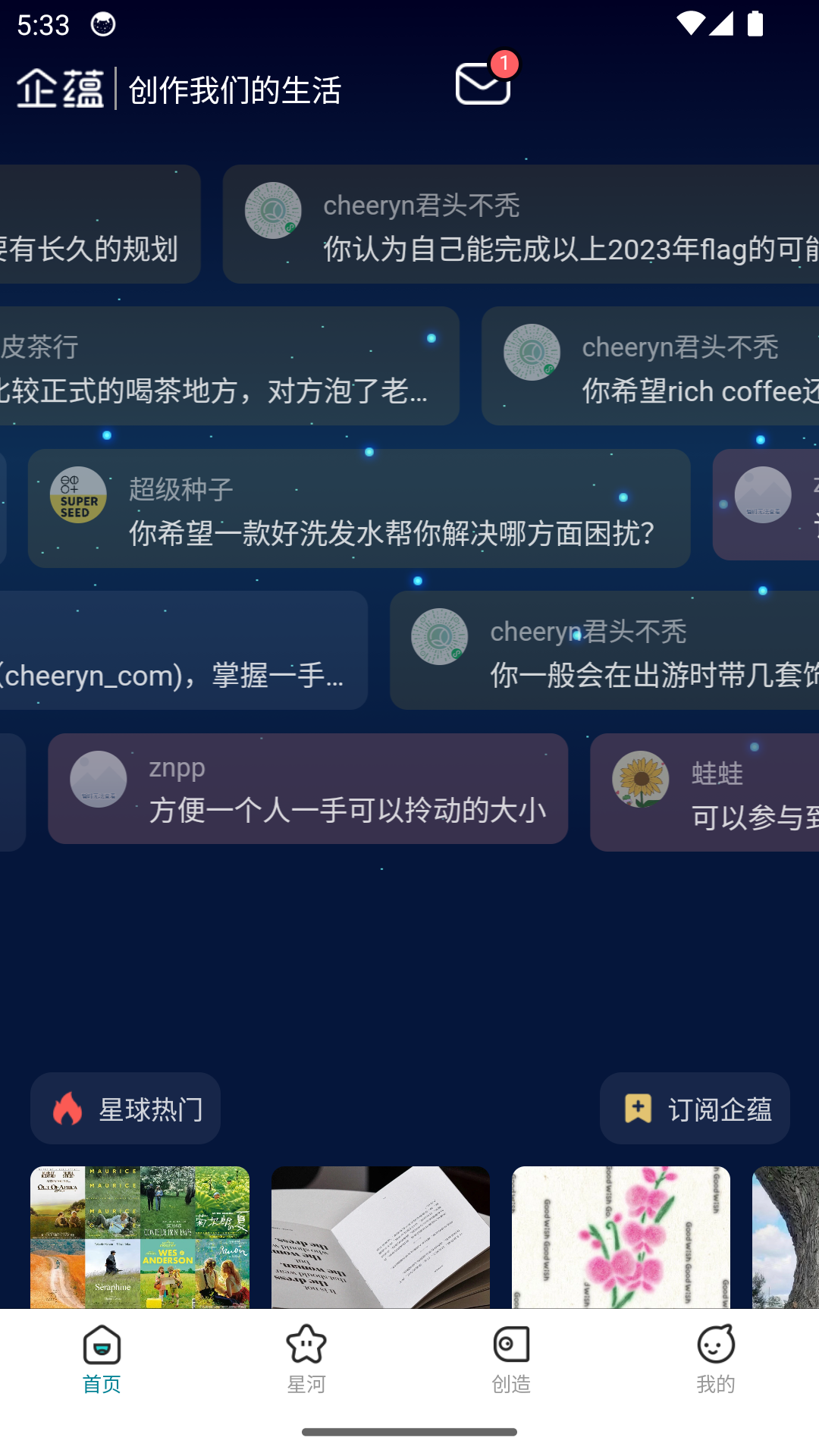
Task: Open the SUPER SEED 超级种子 avatar
Action: [78, 495]
